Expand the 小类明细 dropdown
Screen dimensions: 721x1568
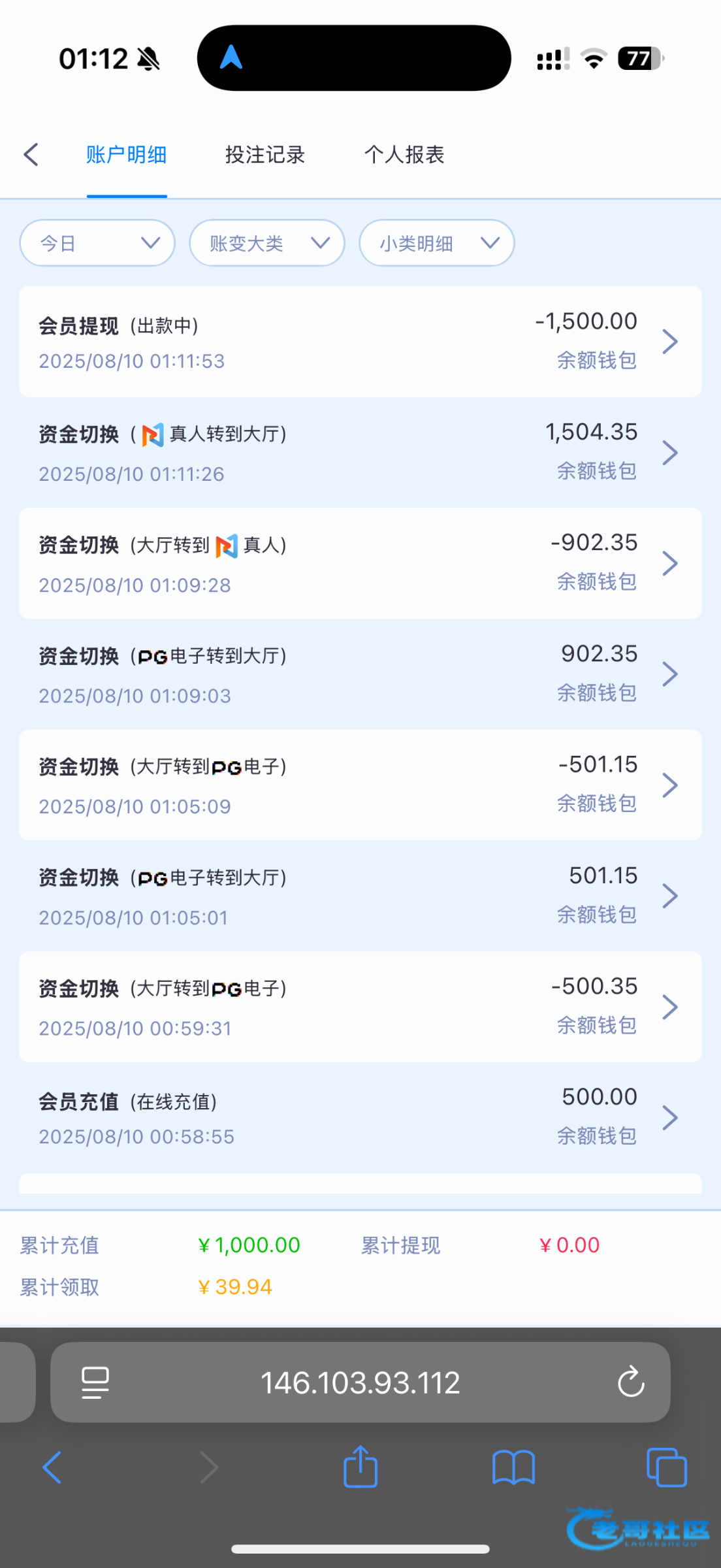coord(437,243)
